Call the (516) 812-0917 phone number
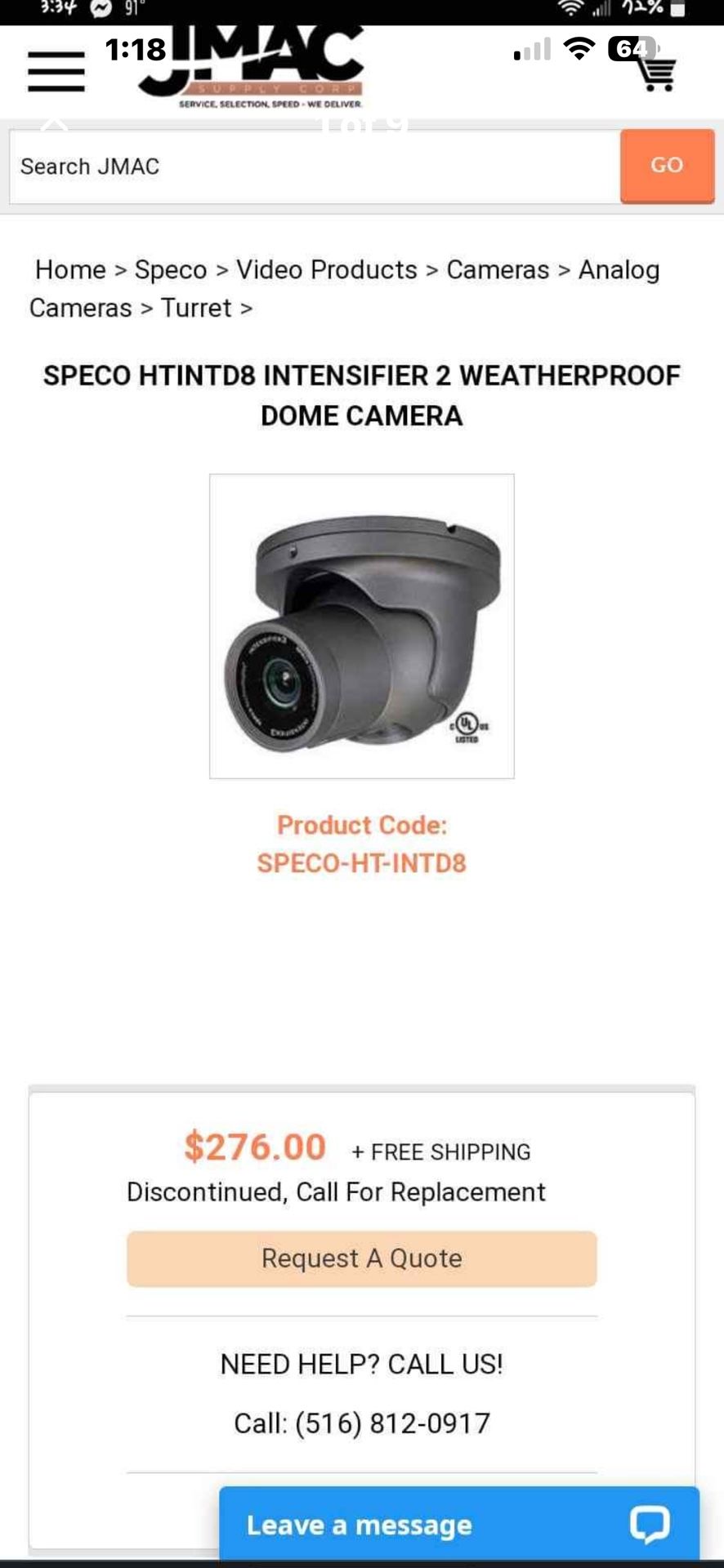The width and height of the screenshot is (724, 1568). [362, 1423]
